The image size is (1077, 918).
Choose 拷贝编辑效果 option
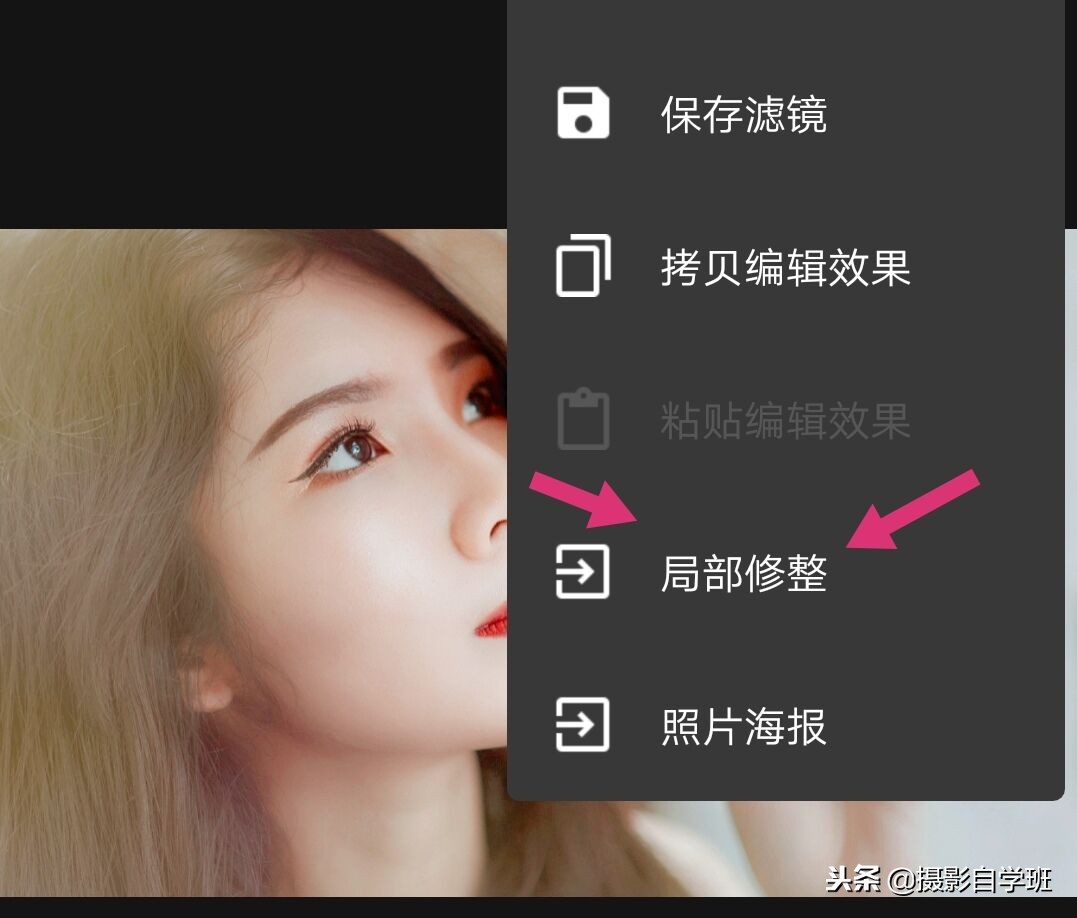[x=784, y=268]
